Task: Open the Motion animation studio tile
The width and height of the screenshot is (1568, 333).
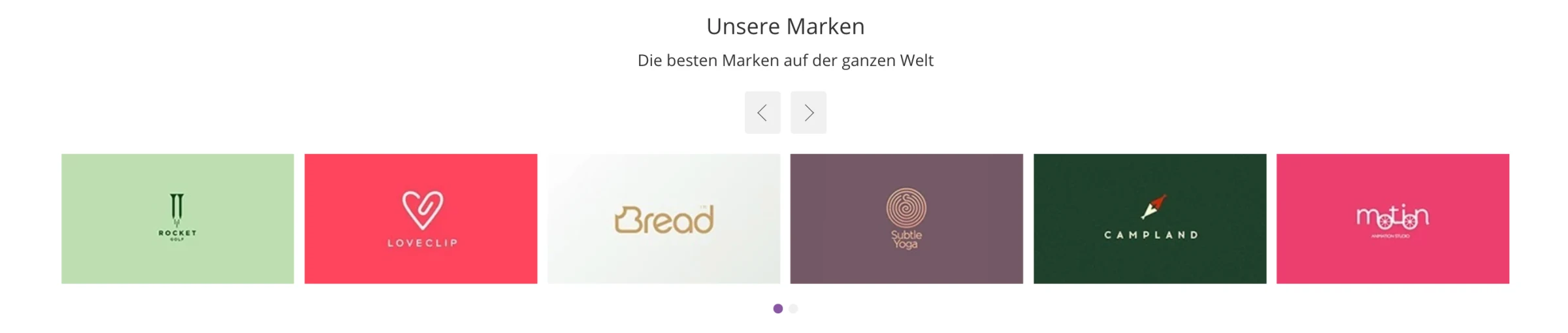Action: click(1393, 219)
